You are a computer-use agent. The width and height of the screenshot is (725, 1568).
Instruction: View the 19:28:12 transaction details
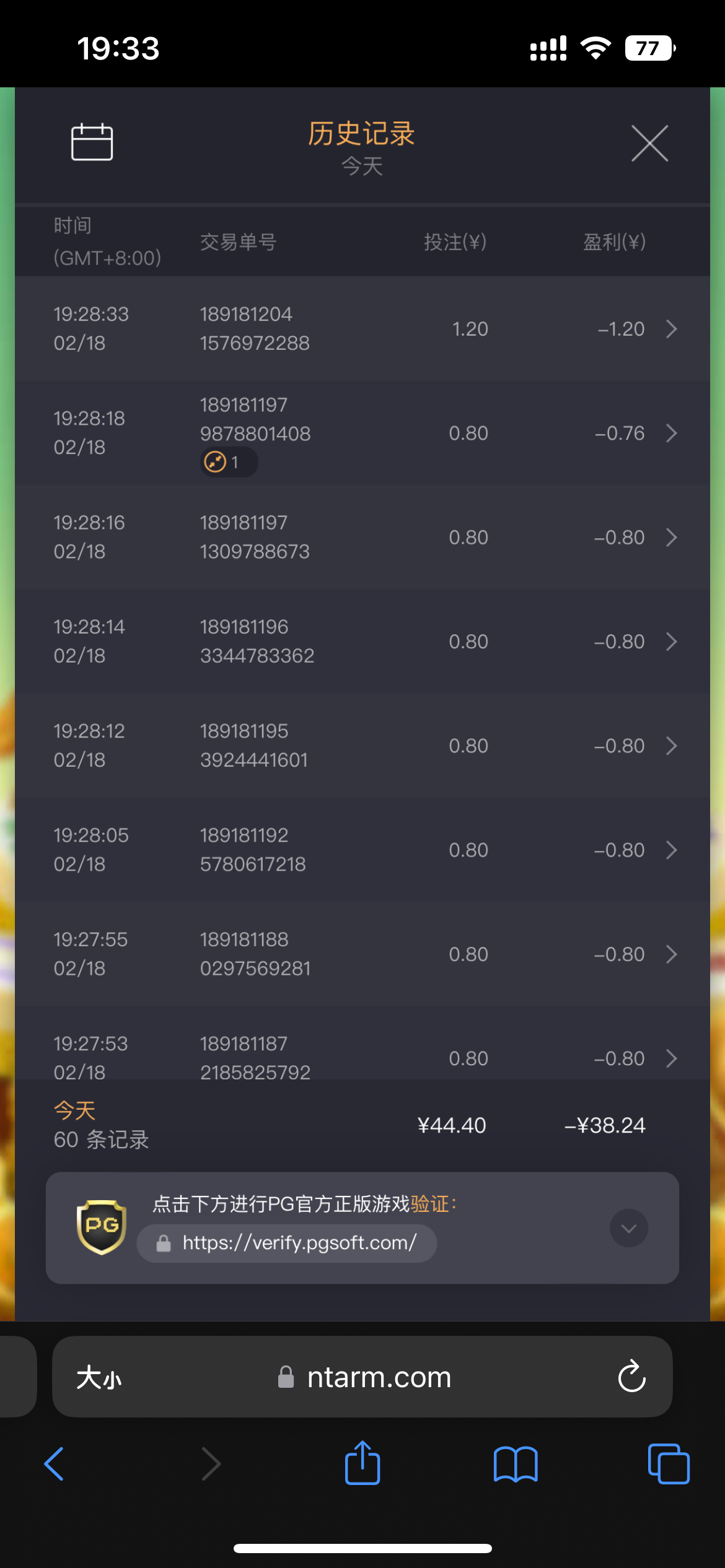[x=362, y=746]
